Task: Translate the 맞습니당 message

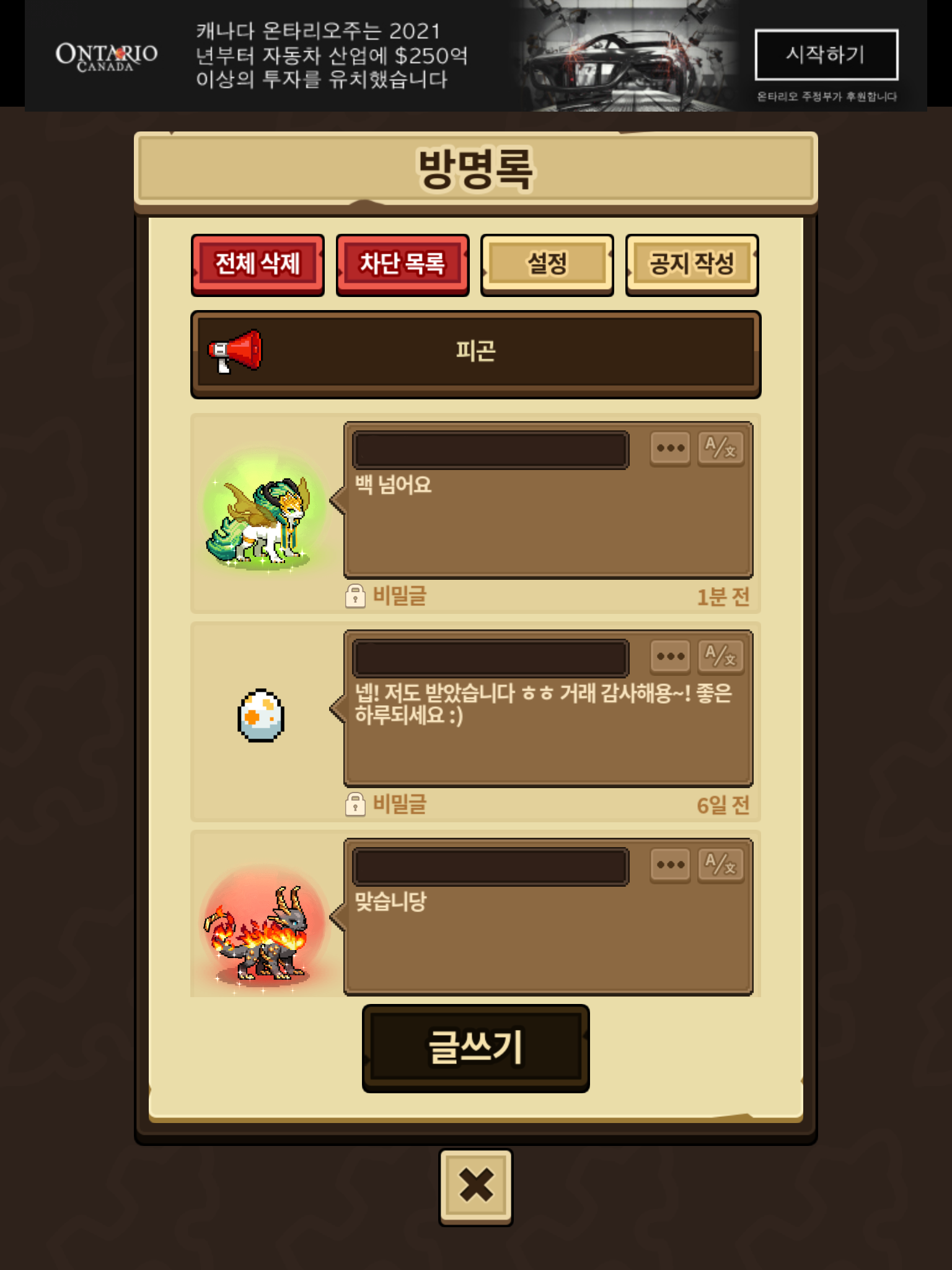Action: 720,865
